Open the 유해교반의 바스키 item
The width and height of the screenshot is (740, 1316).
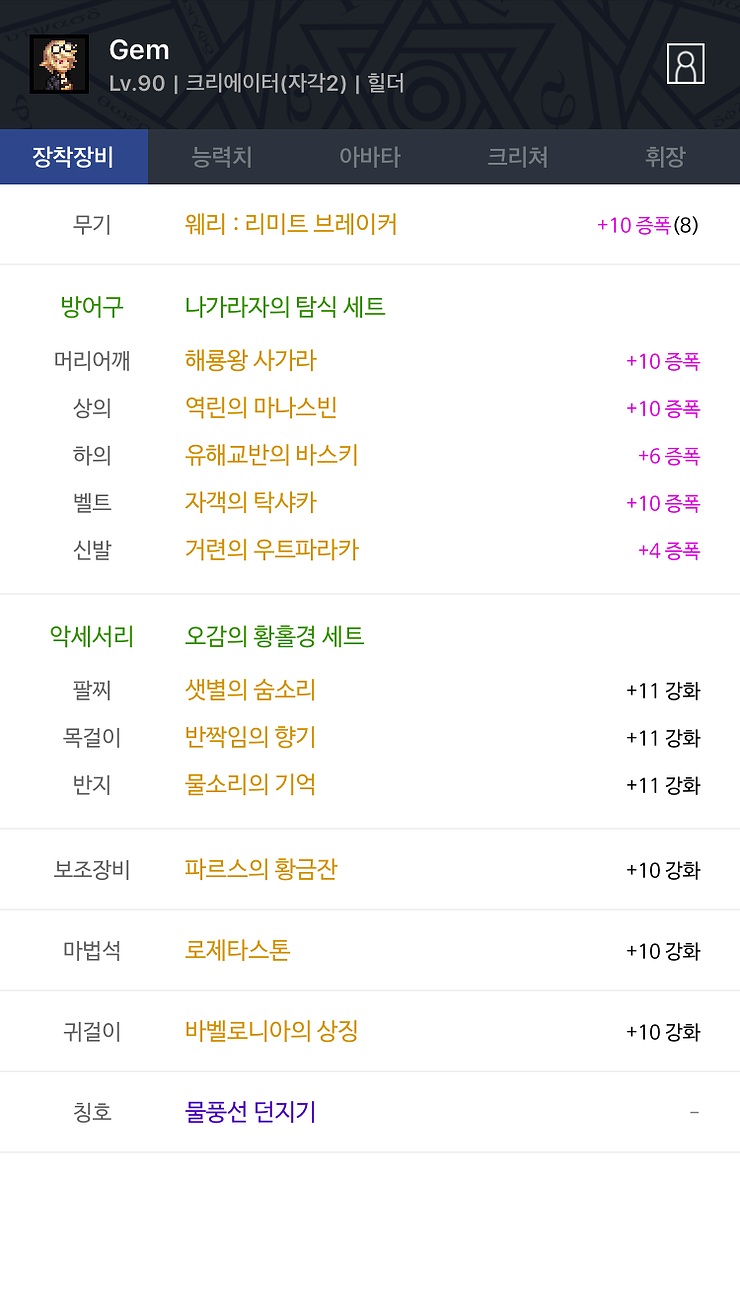(x=272, y=455)
